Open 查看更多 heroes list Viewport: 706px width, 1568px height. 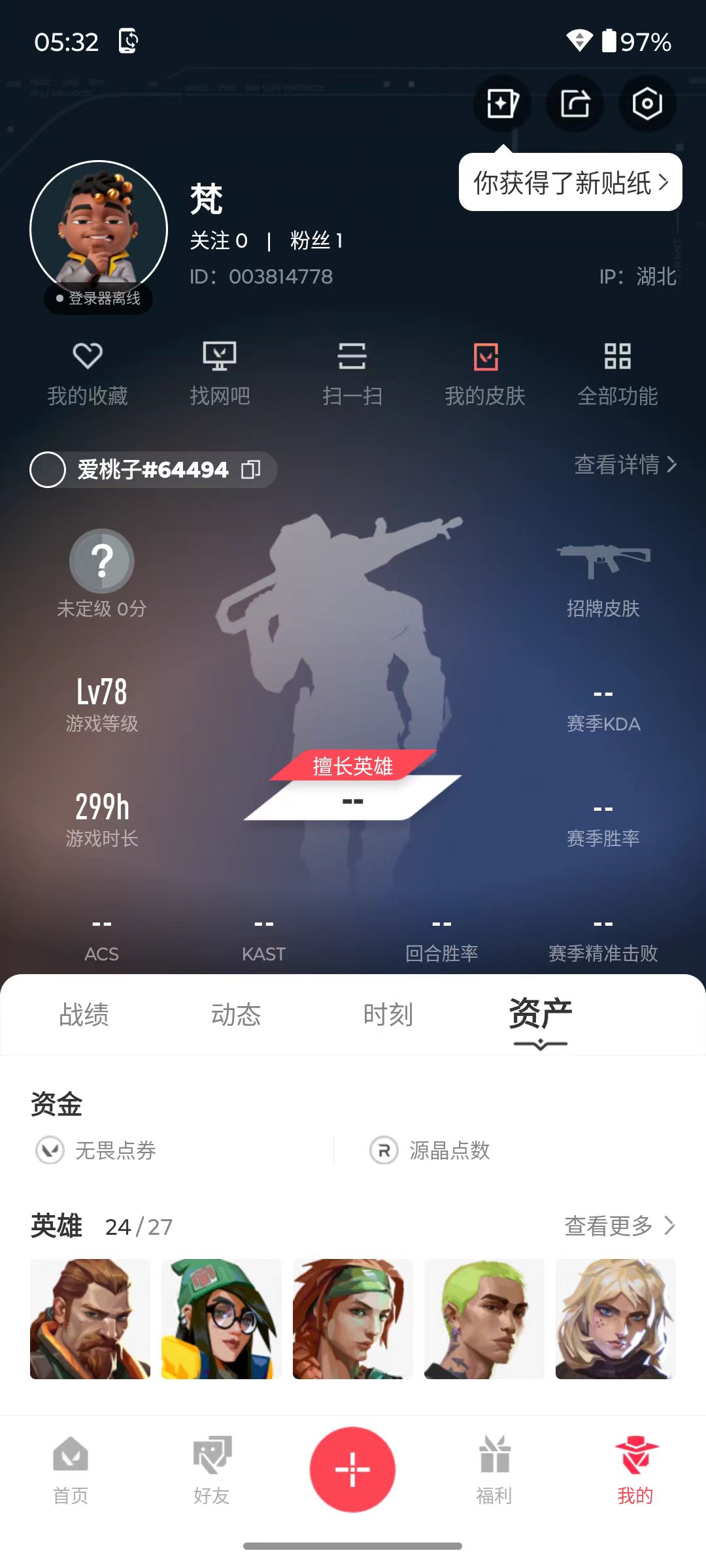click(620, 1226)
